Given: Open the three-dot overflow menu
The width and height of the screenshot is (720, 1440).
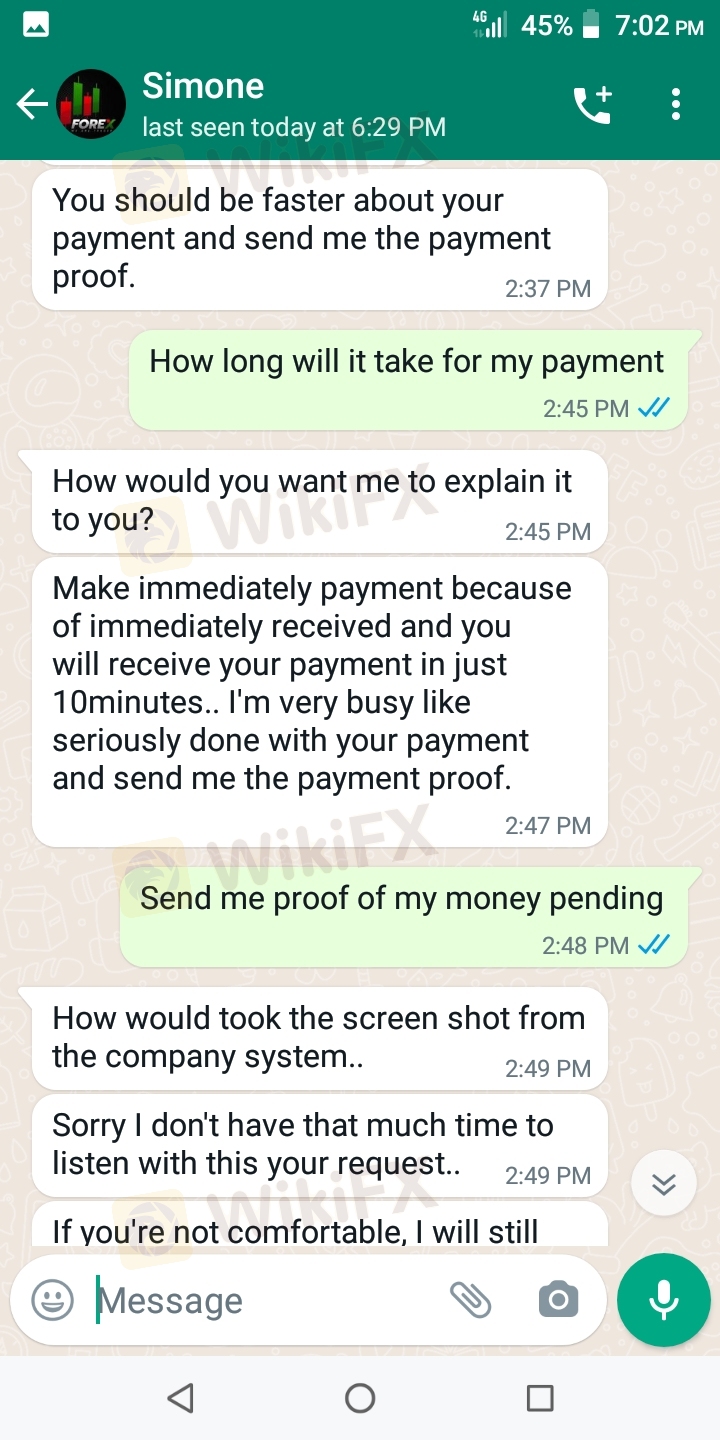Looking at the screenshot, I should point(676,104).
